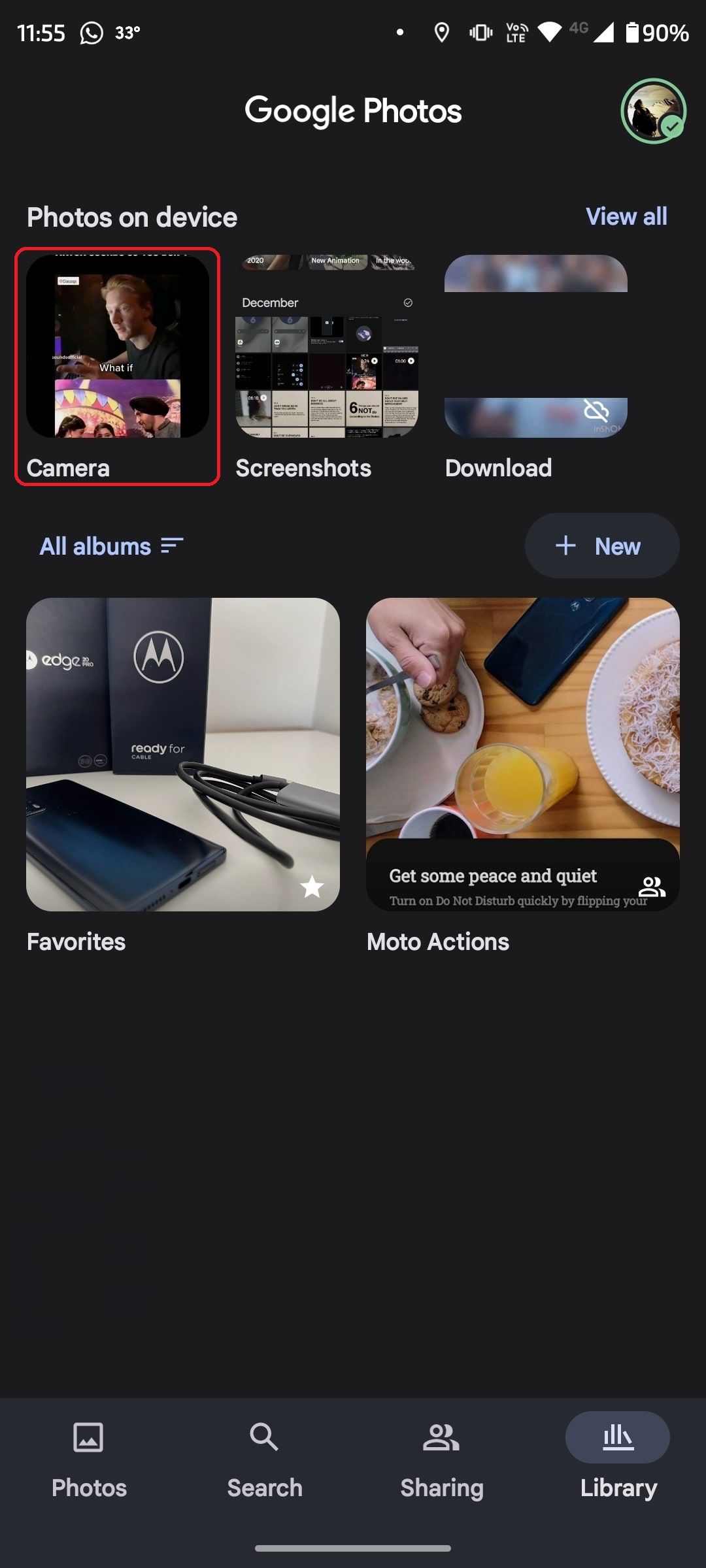
Task: Open the Camera folder
Action: (x=118, y=347)
